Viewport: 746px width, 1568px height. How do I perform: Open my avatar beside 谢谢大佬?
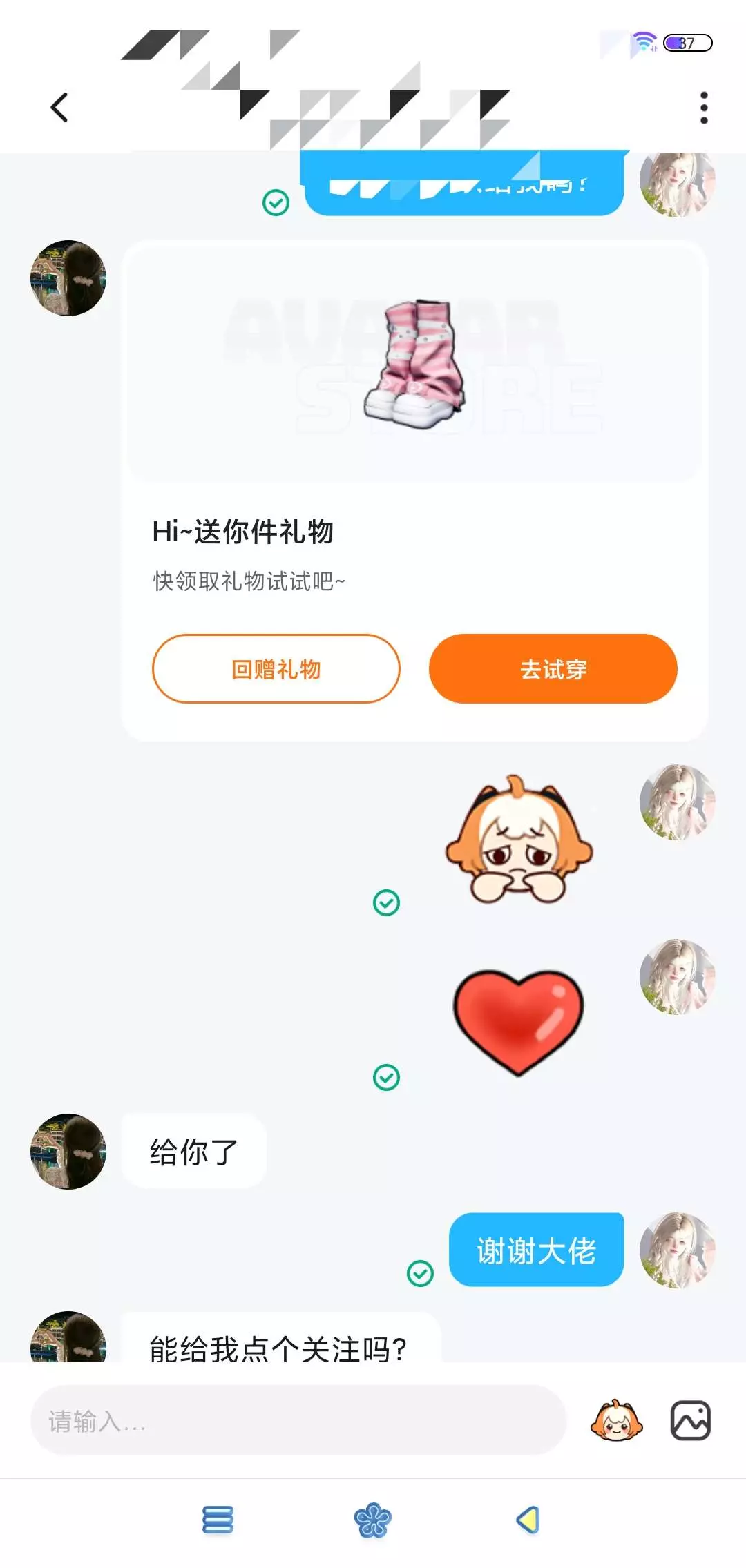click(x=678, y=1250)
